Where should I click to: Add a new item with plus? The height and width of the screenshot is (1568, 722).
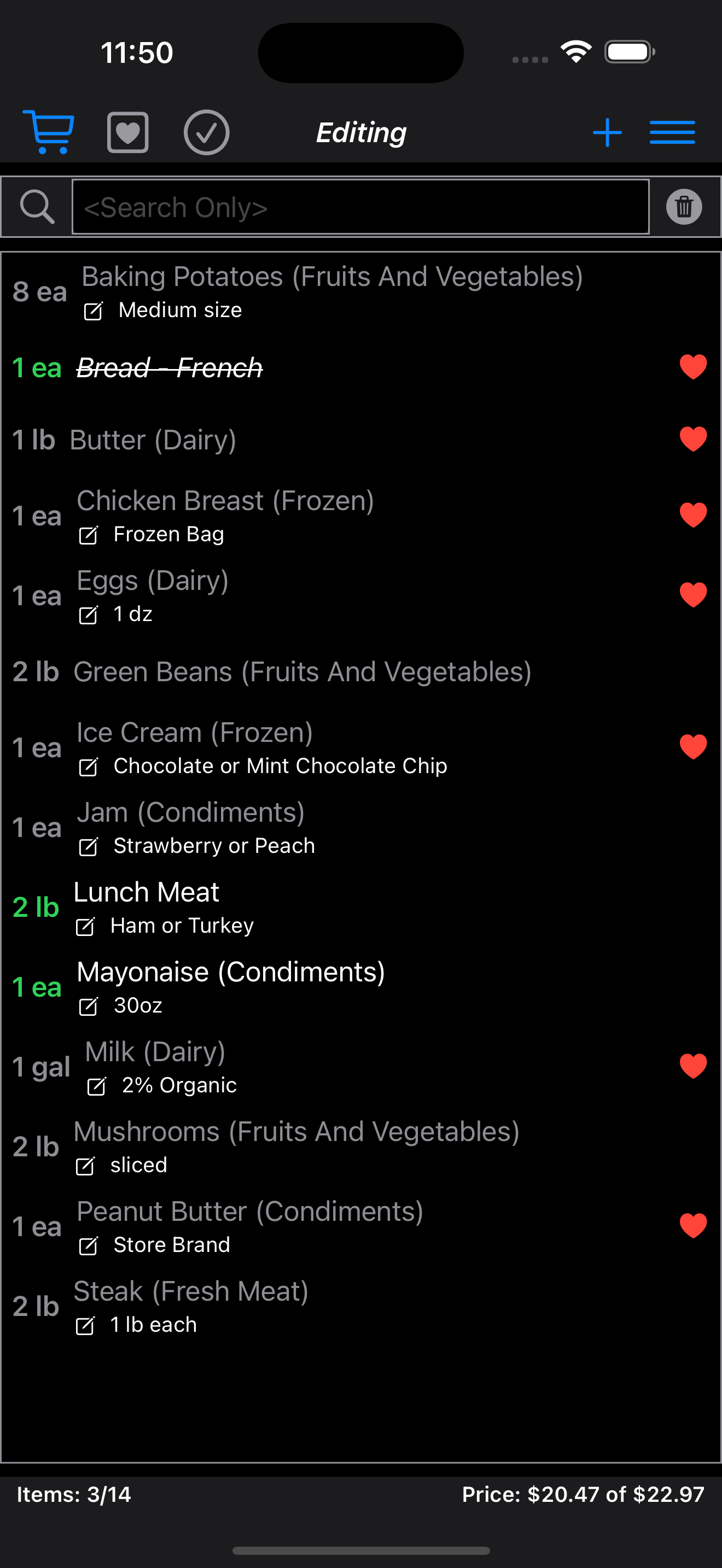[x=607, y=132]
